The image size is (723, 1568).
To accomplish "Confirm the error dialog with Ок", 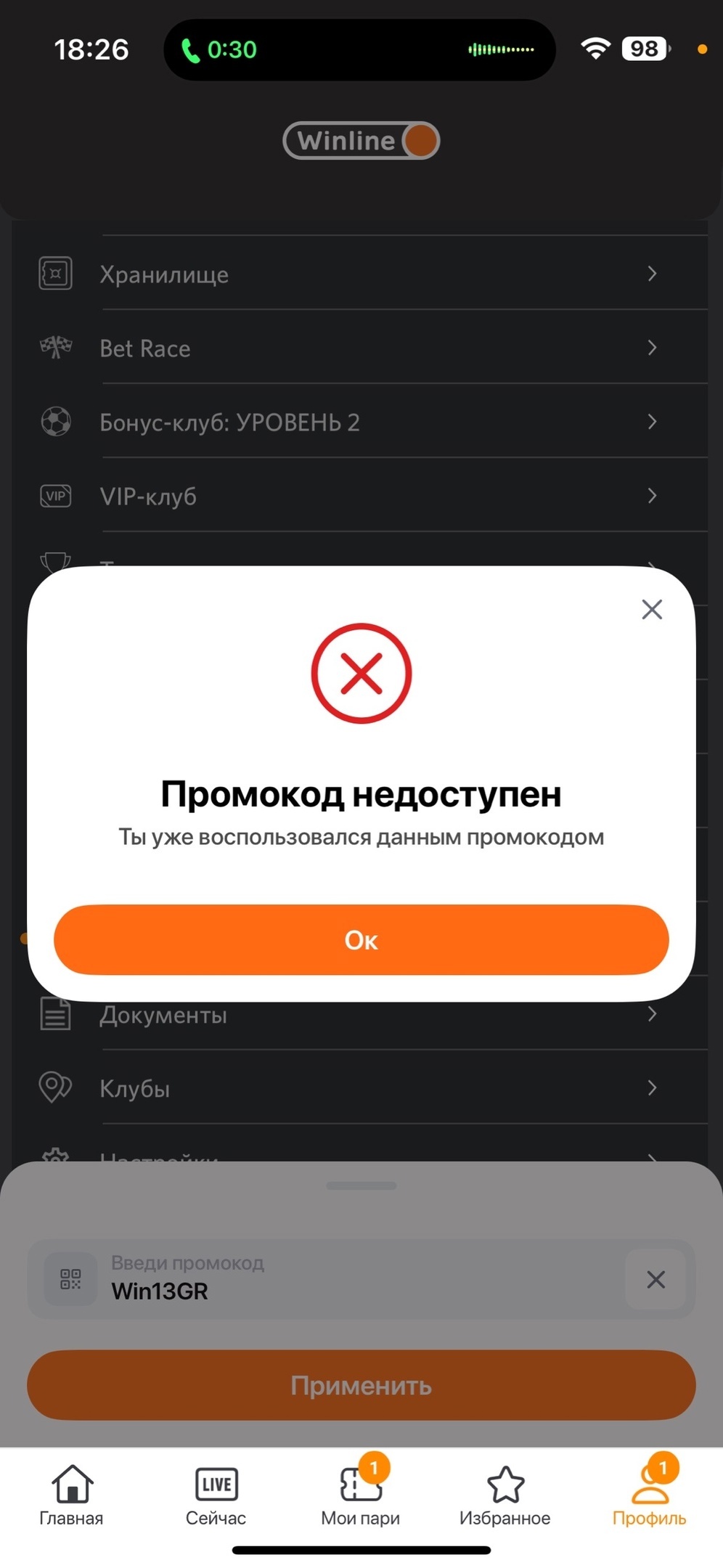I will click(361, 939).
